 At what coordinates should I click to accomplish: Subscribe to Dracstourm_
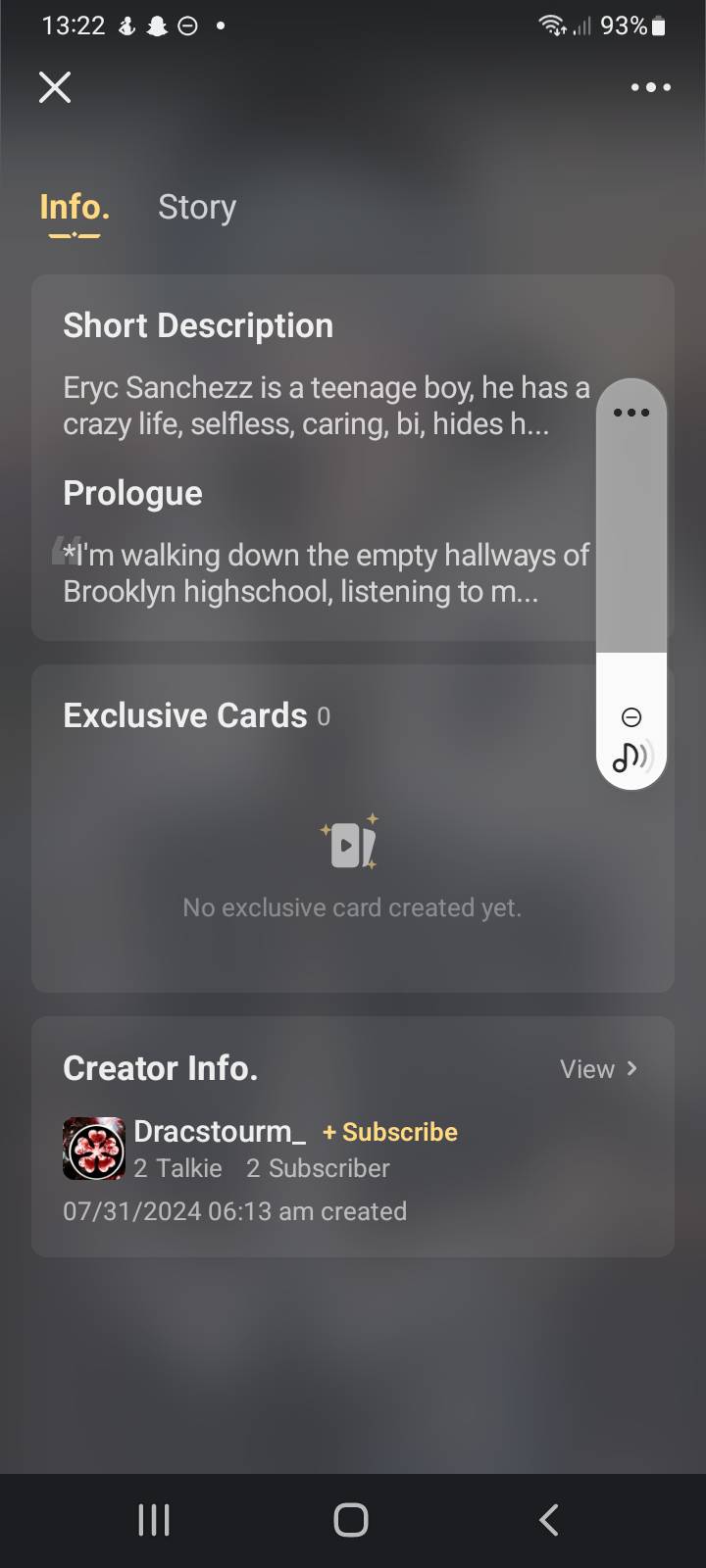[390, 1132]
